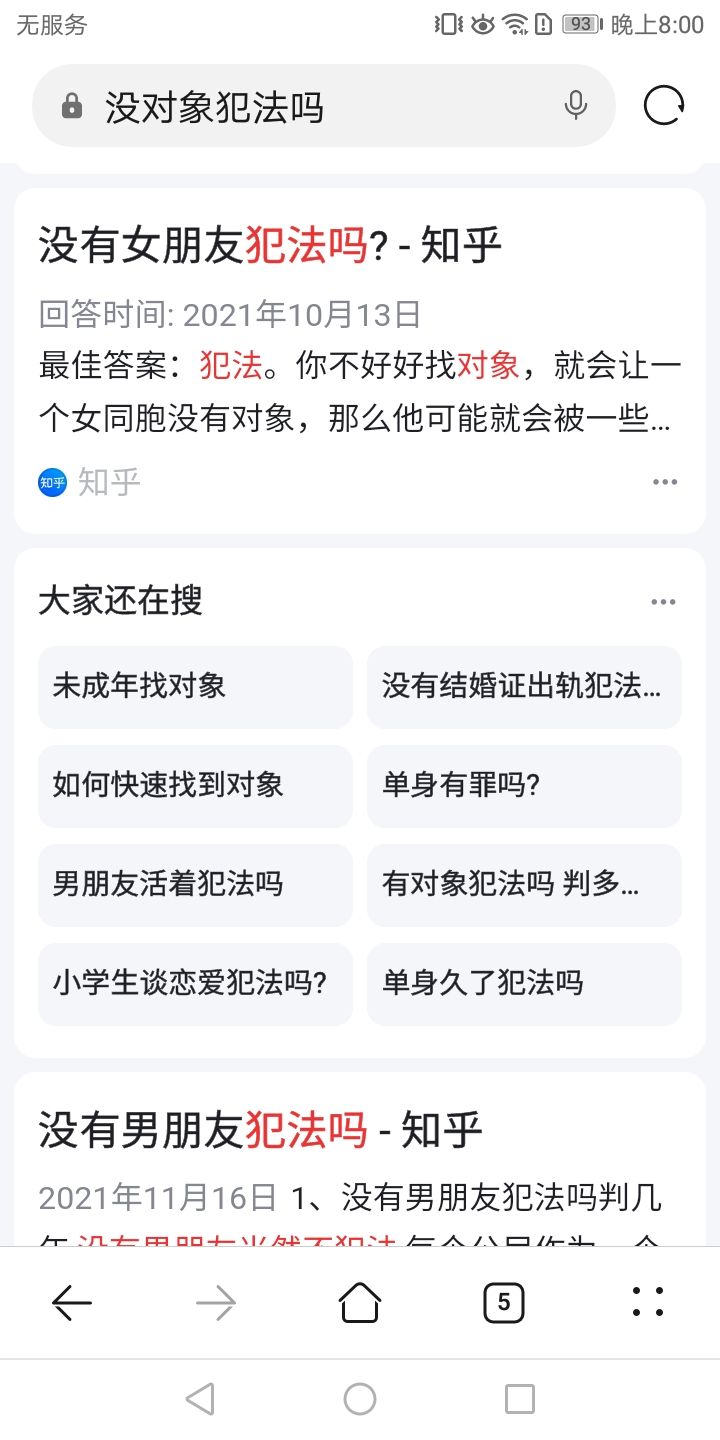Select suggestion 如何快速找到对象
This screenshot has height=1440, width=720.
click(195, 786)
